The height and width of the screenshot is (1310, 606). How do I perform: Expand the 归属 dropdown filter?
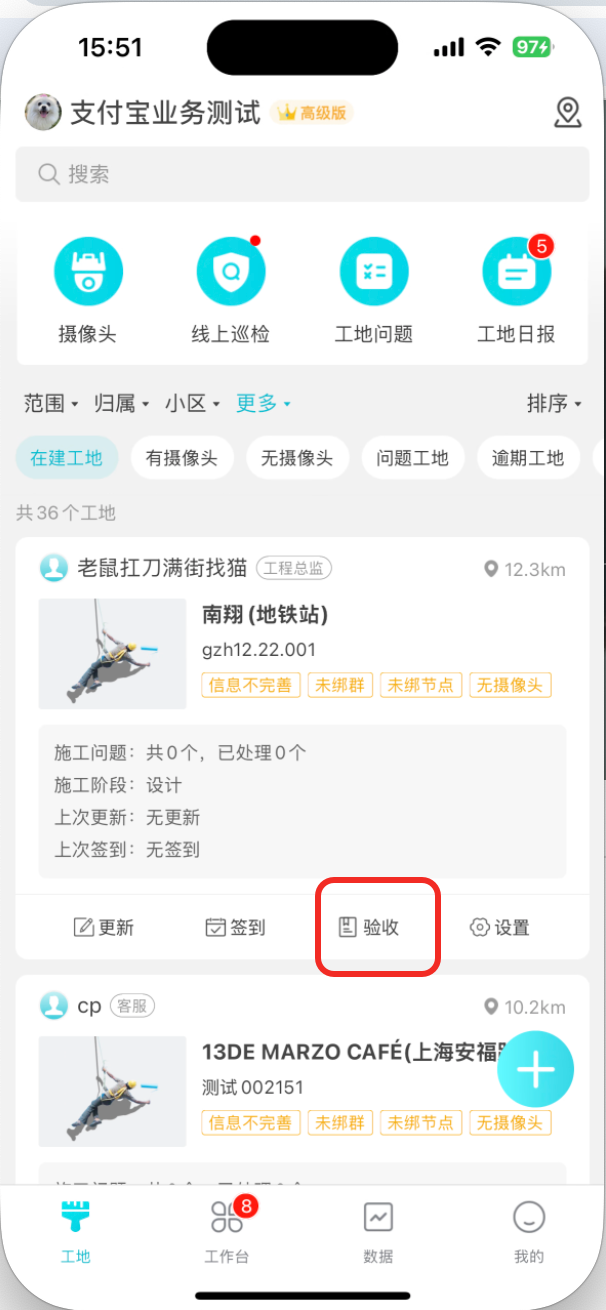pyautogui.click(x=121, y=403)
